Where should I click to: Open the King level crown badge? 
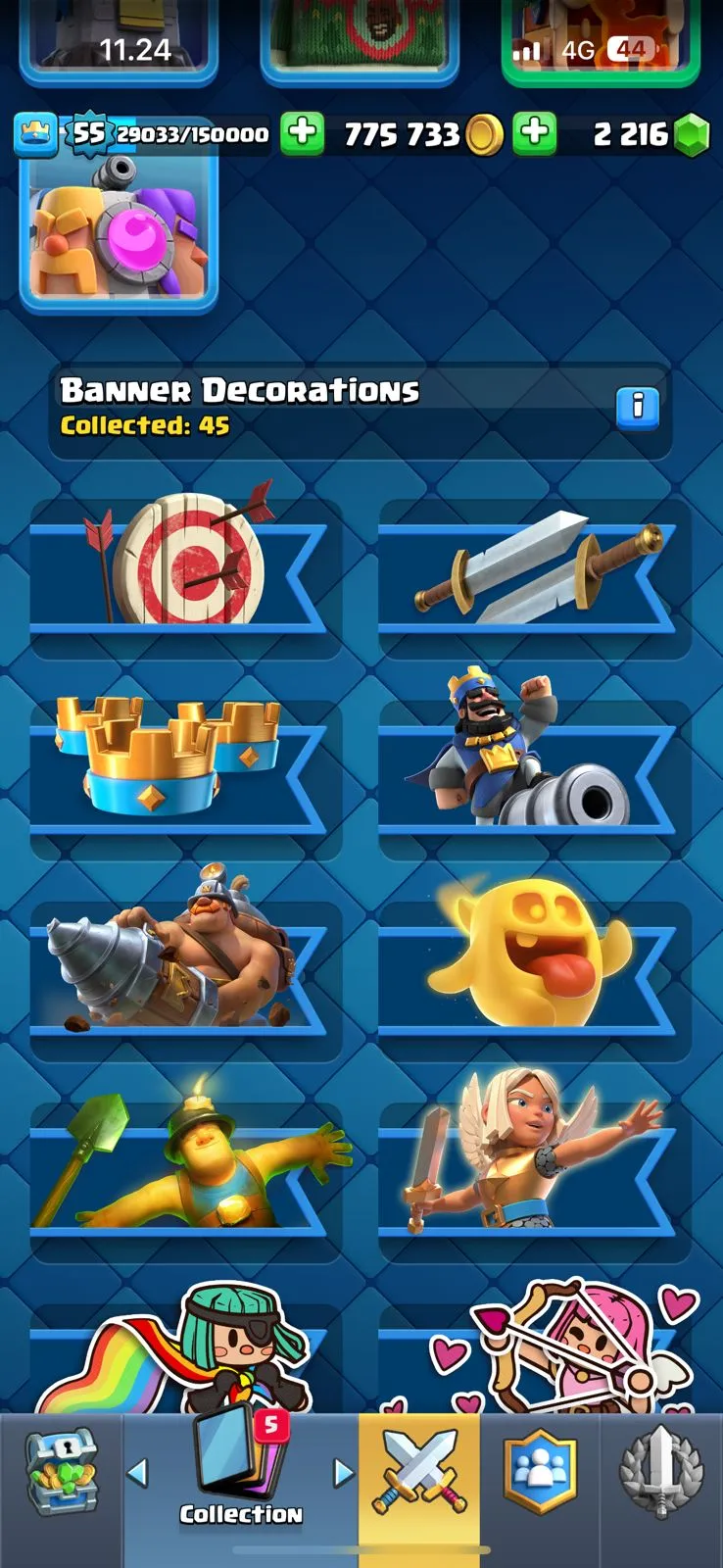35,133
